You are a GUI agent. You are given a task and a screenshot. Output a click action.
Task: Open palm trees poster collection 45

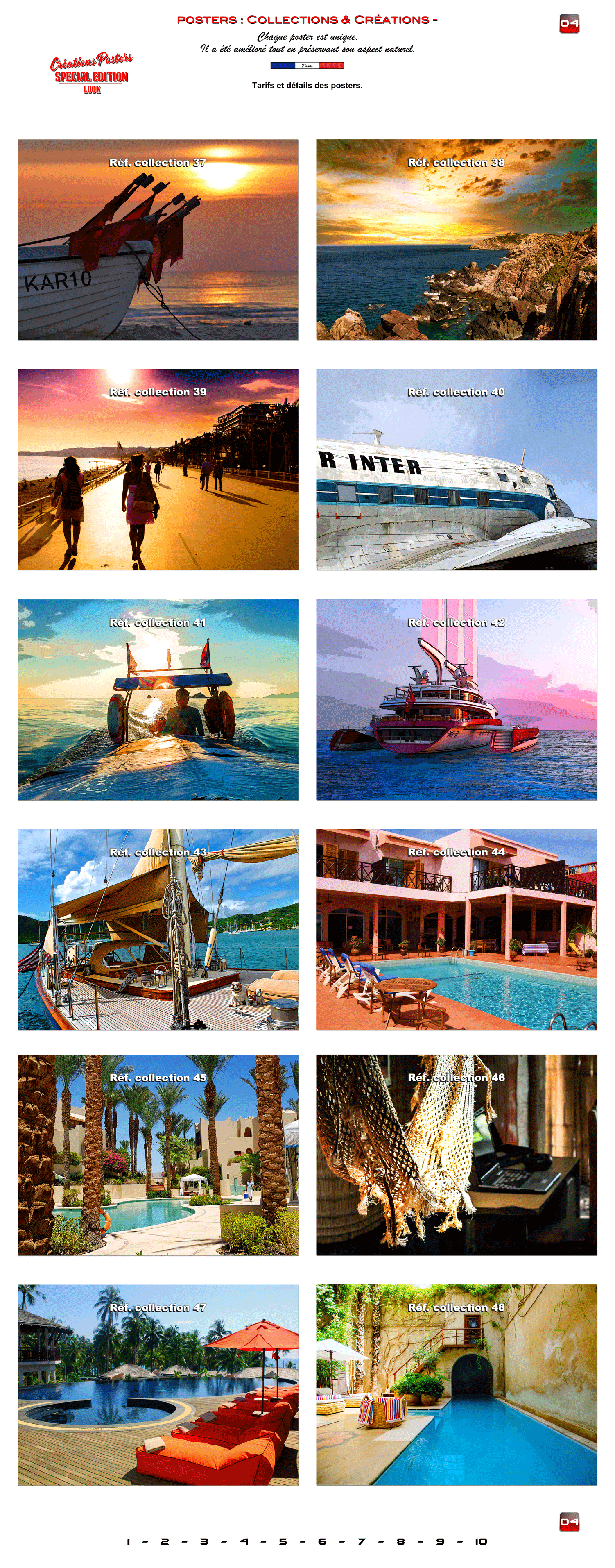pos(158,1155)
